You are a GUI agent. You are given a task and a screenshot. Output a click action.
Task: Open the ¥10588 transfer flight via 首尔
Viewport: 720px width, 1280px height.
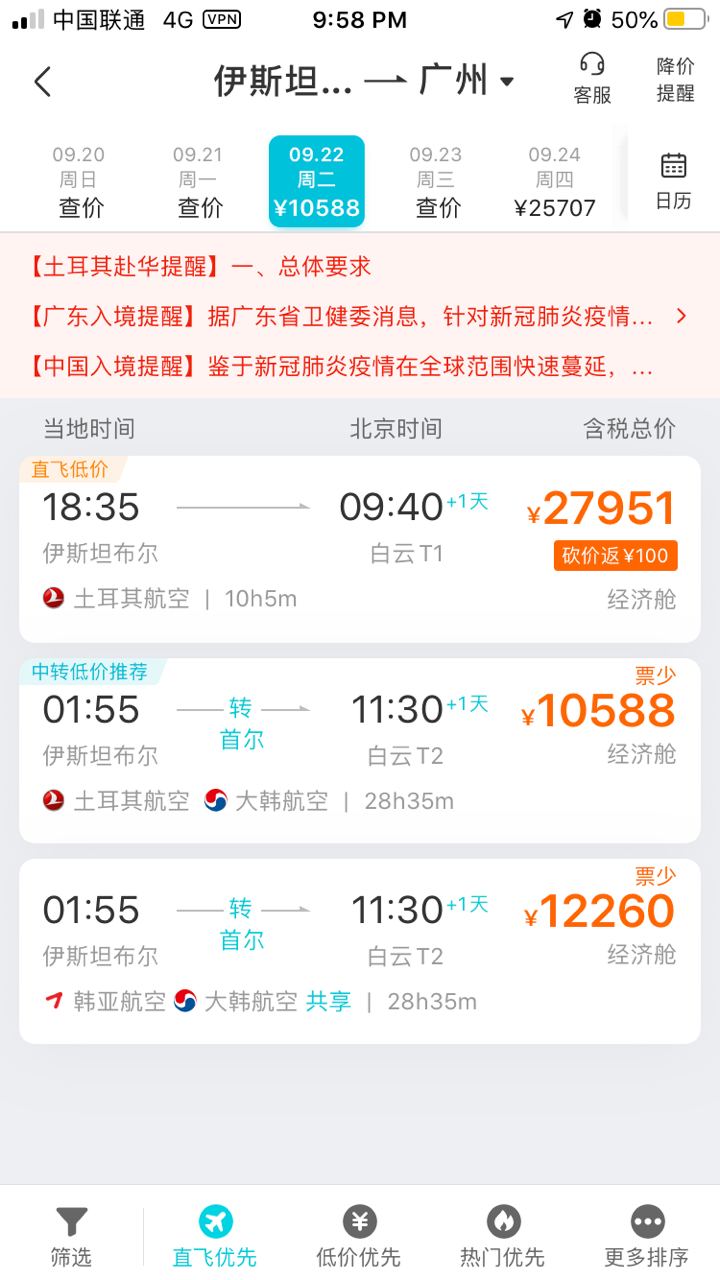[x=360, y=750]
